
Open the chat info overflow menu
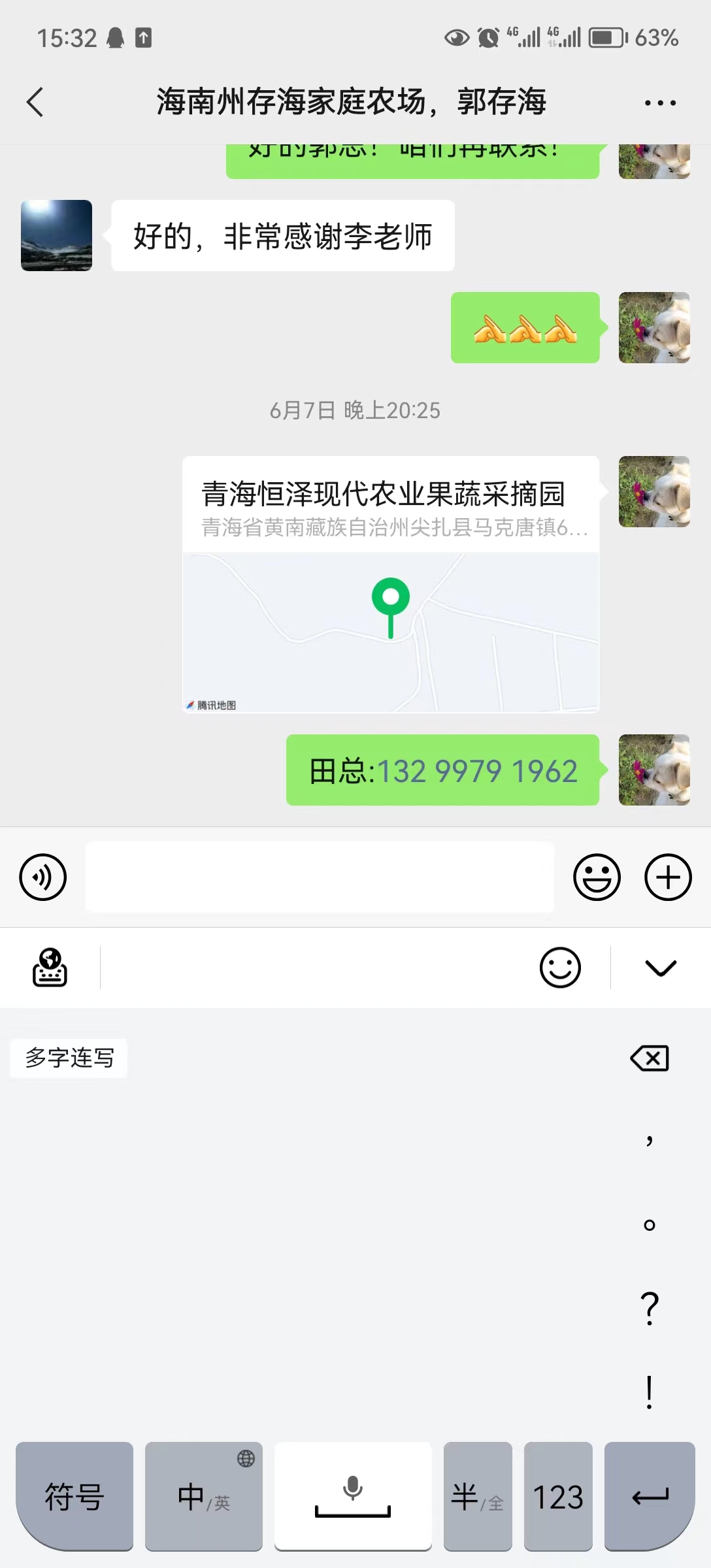click(x=660, y=103)
